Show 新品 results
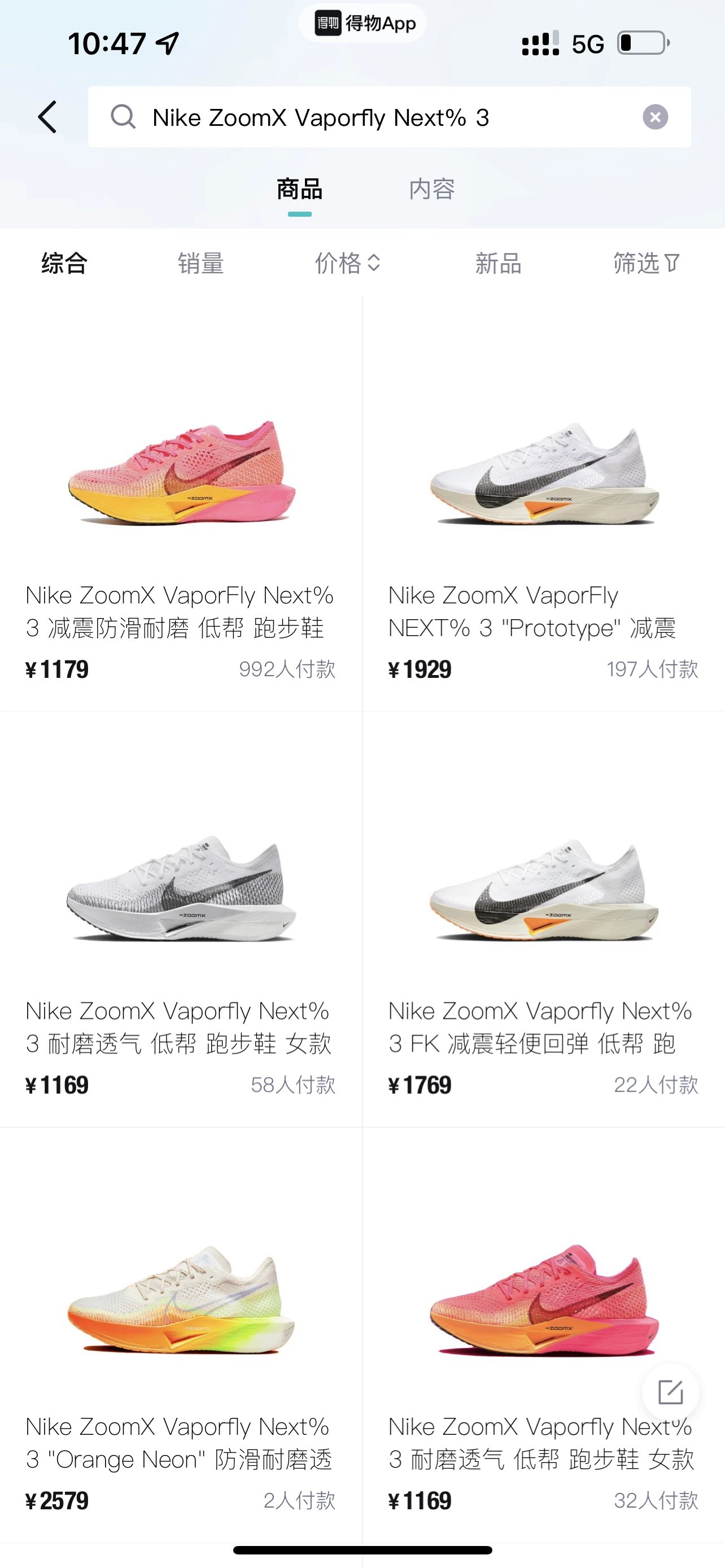This screenshot has height=1568, width=725. pos(498,264)
